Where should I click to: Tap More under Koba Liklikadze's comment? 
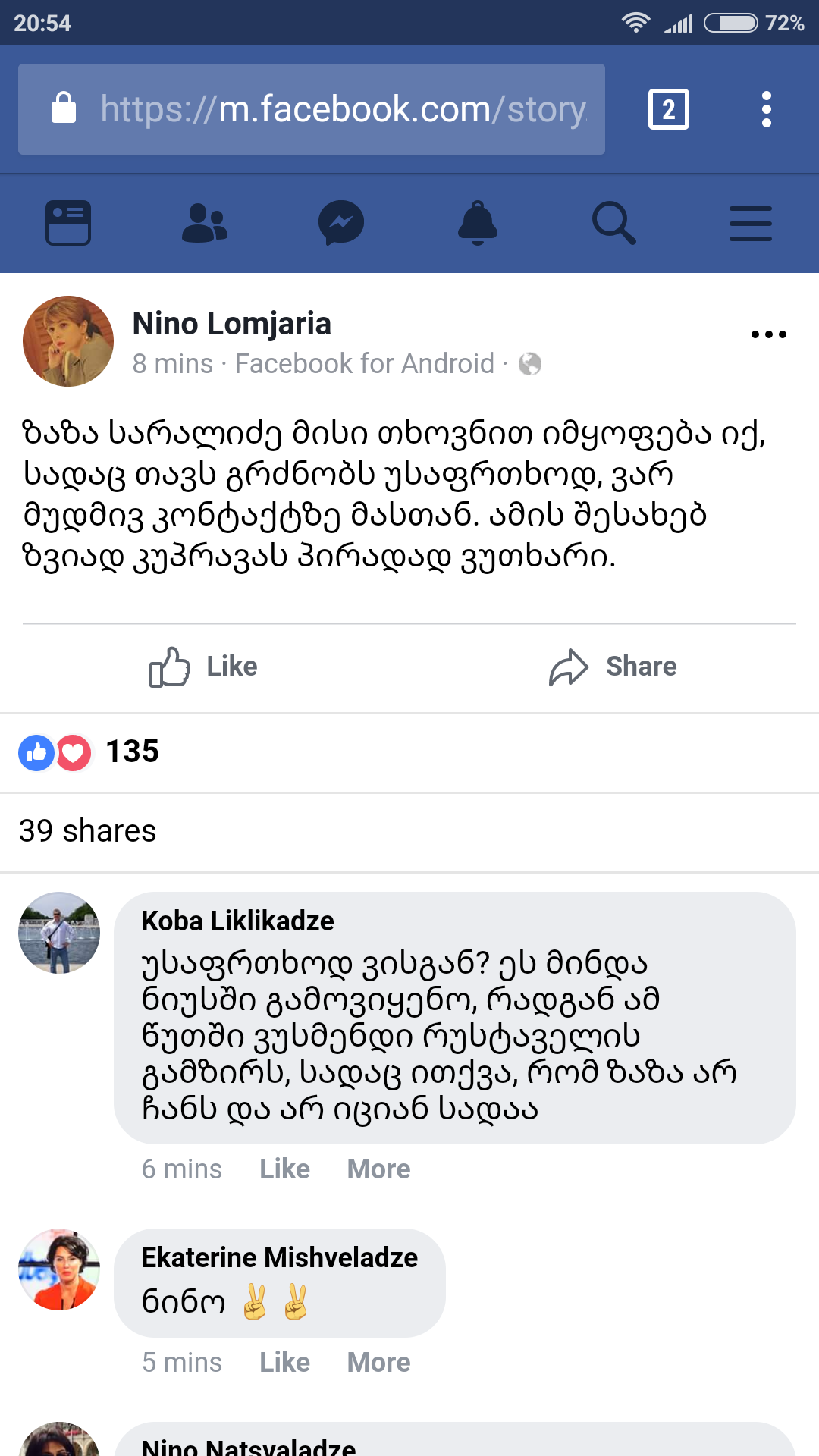click(378, 1169)
